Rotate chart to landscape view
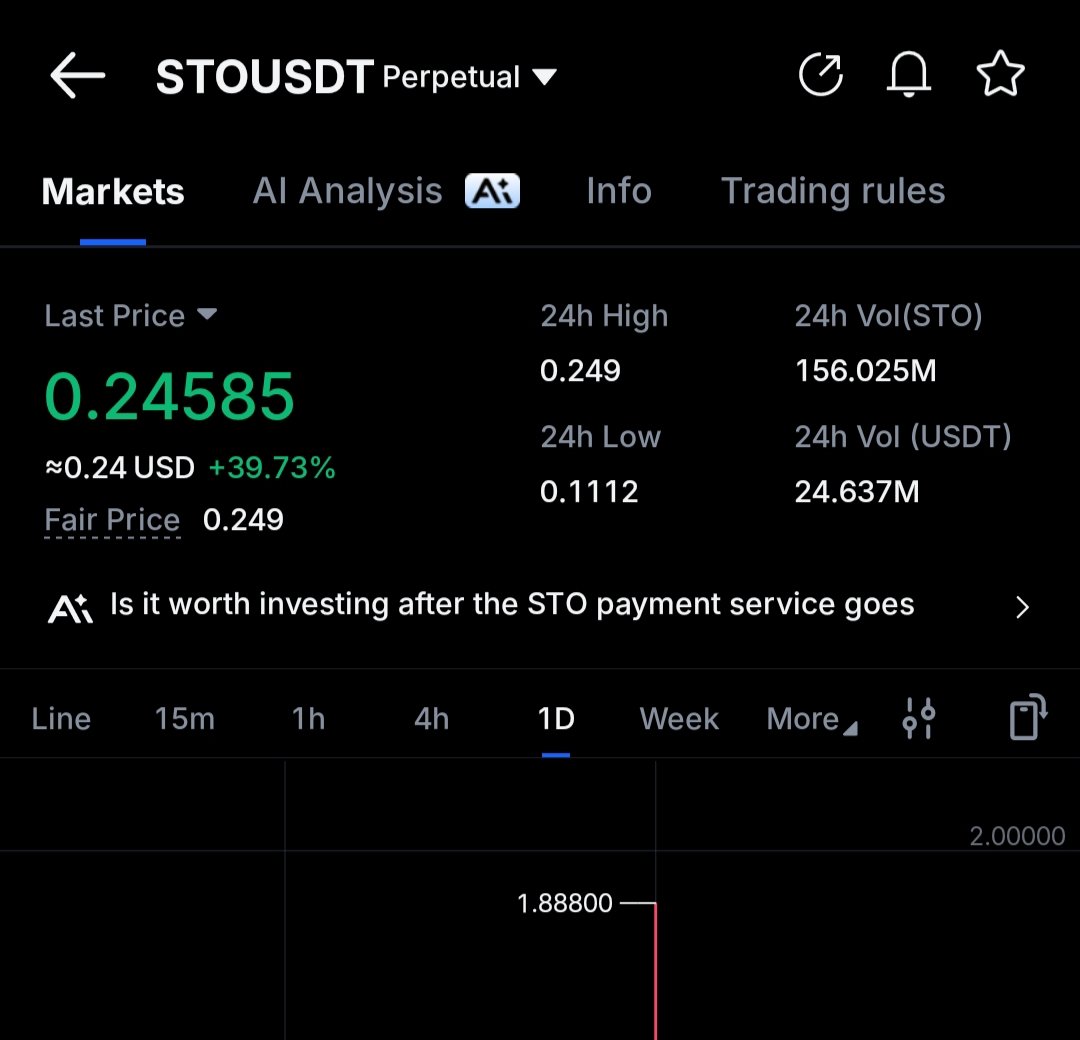This screenshot has height=1040, width=1080. click(x=1027, y=718)
